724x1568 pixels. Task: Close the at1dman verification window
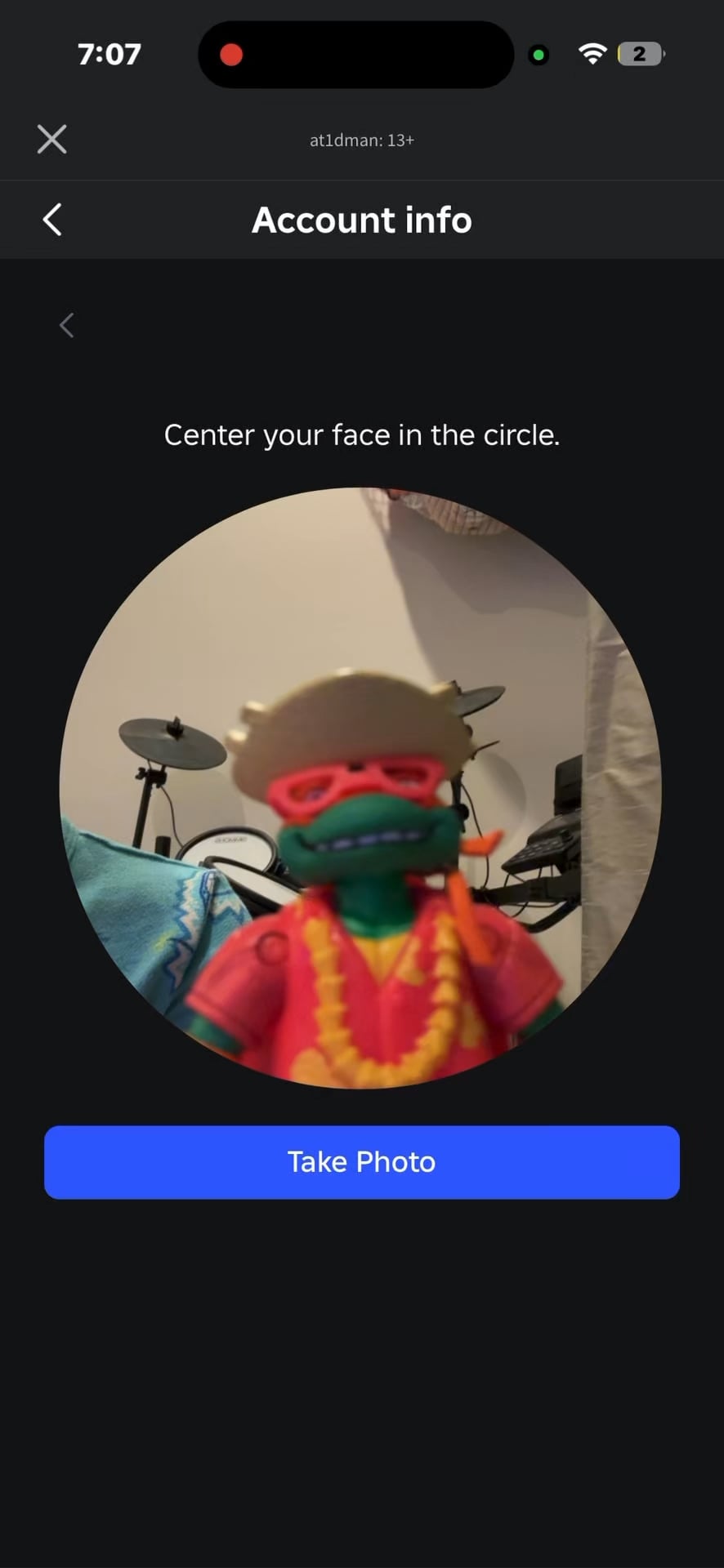[x=51, y=140]
